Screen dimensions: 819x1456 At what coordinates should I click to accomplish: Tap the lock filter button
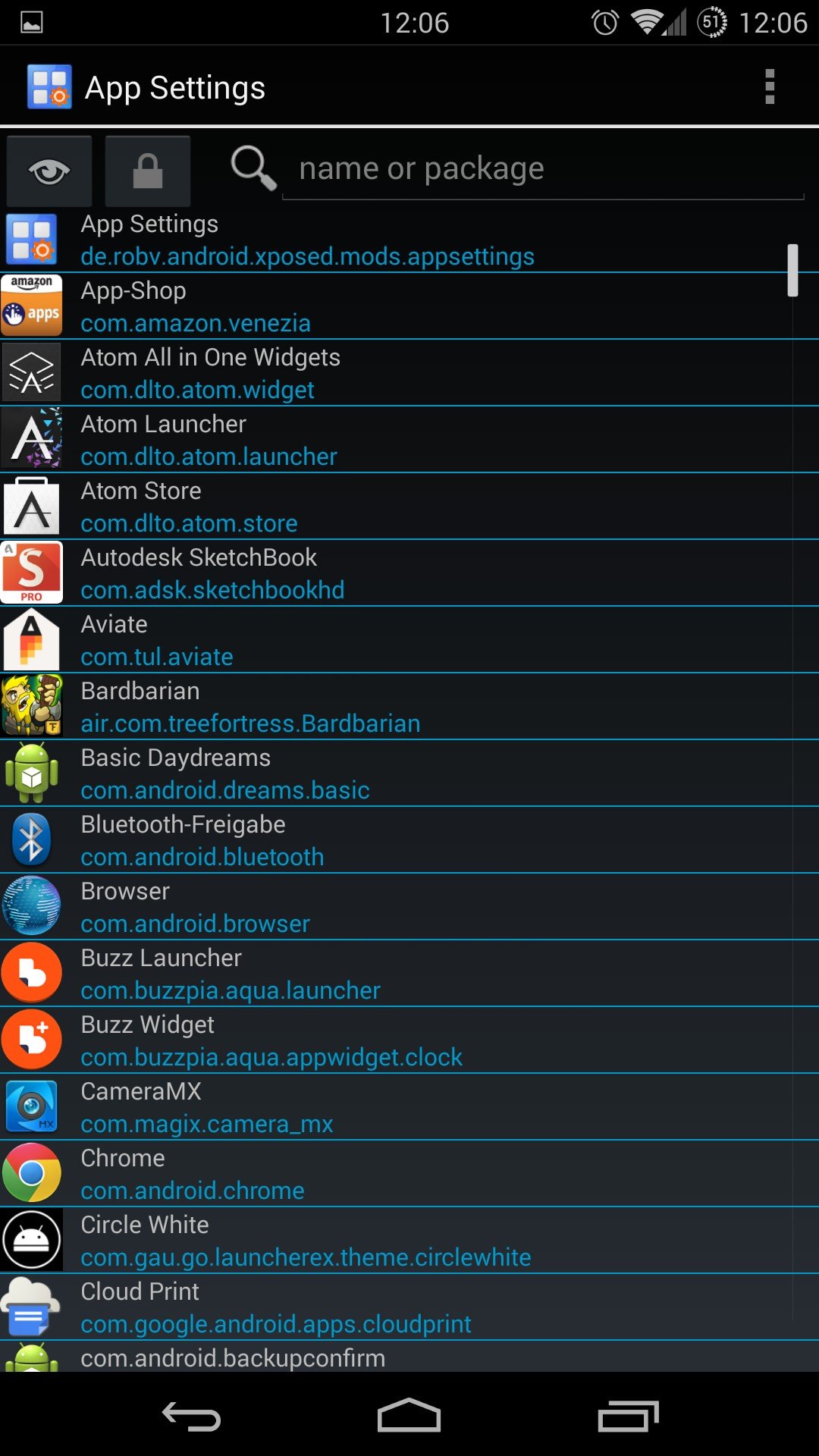click(147, 171)
